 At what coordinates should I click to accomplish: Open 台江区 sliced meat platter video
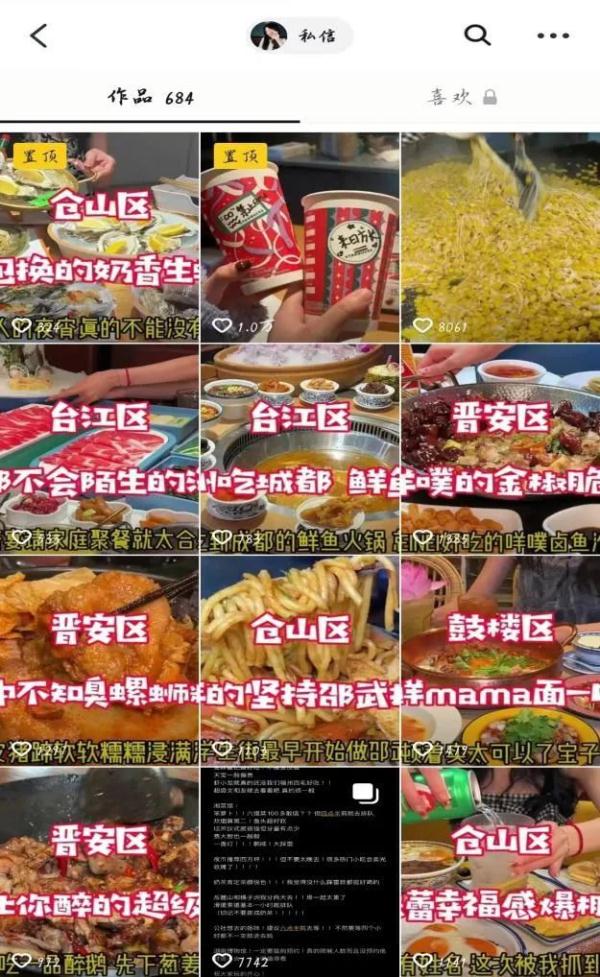(99, 450)
